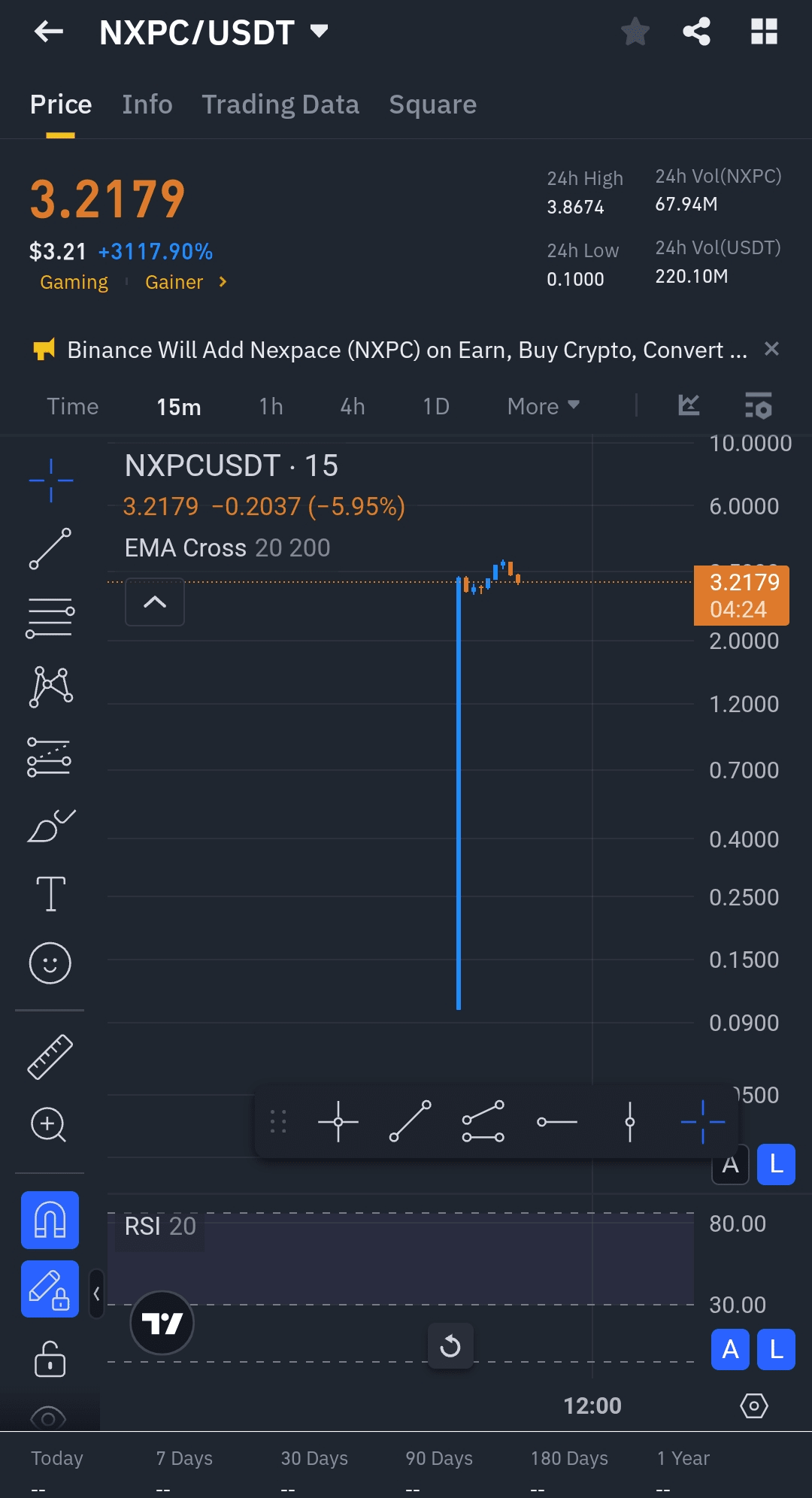This screenshot has width=812, height=1498.
Task: Share this trading pair
Action: pyautogui.click(x=696, y=32)
